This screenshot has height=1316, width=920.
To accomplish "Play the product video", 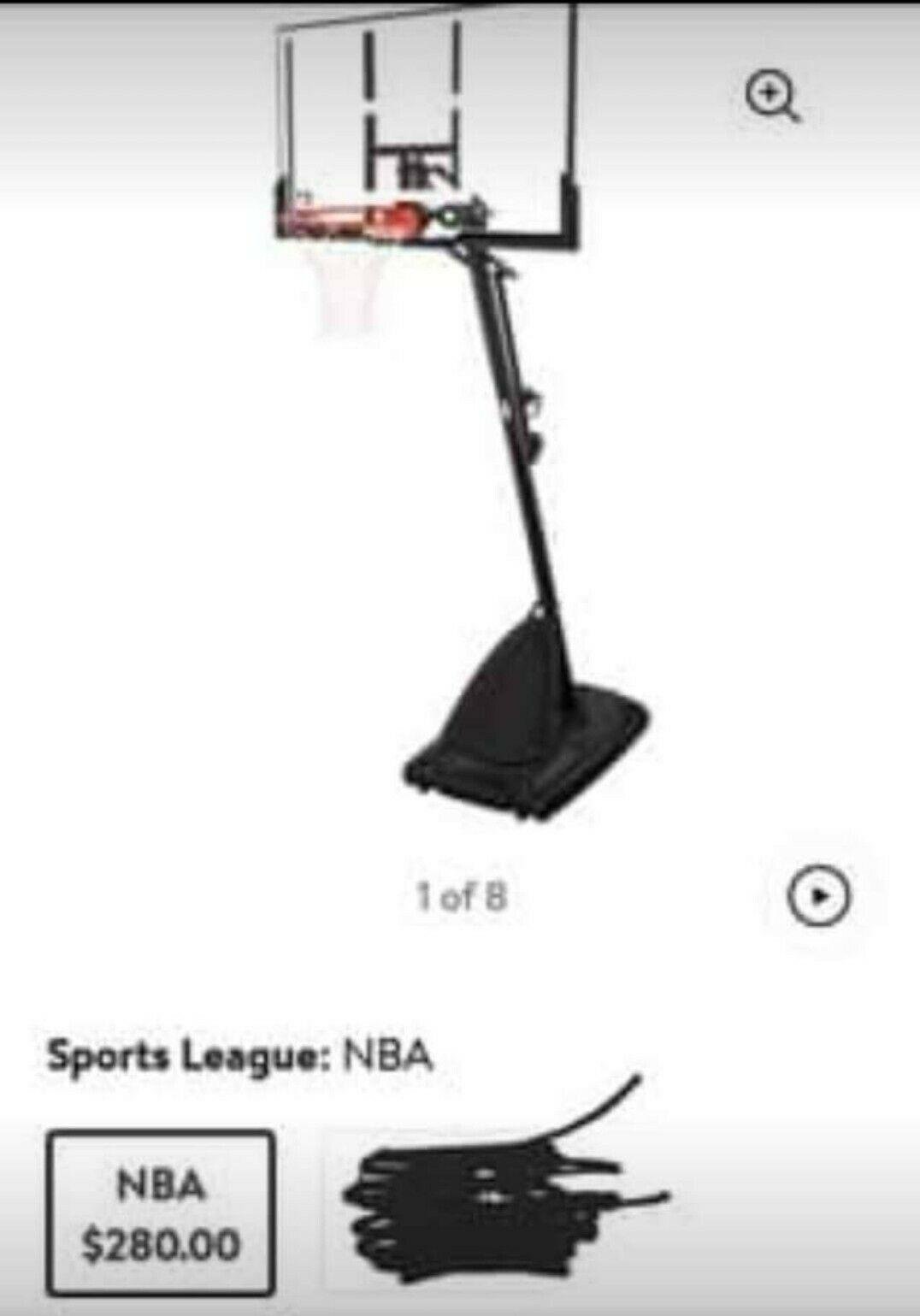I will click(818, 896).
